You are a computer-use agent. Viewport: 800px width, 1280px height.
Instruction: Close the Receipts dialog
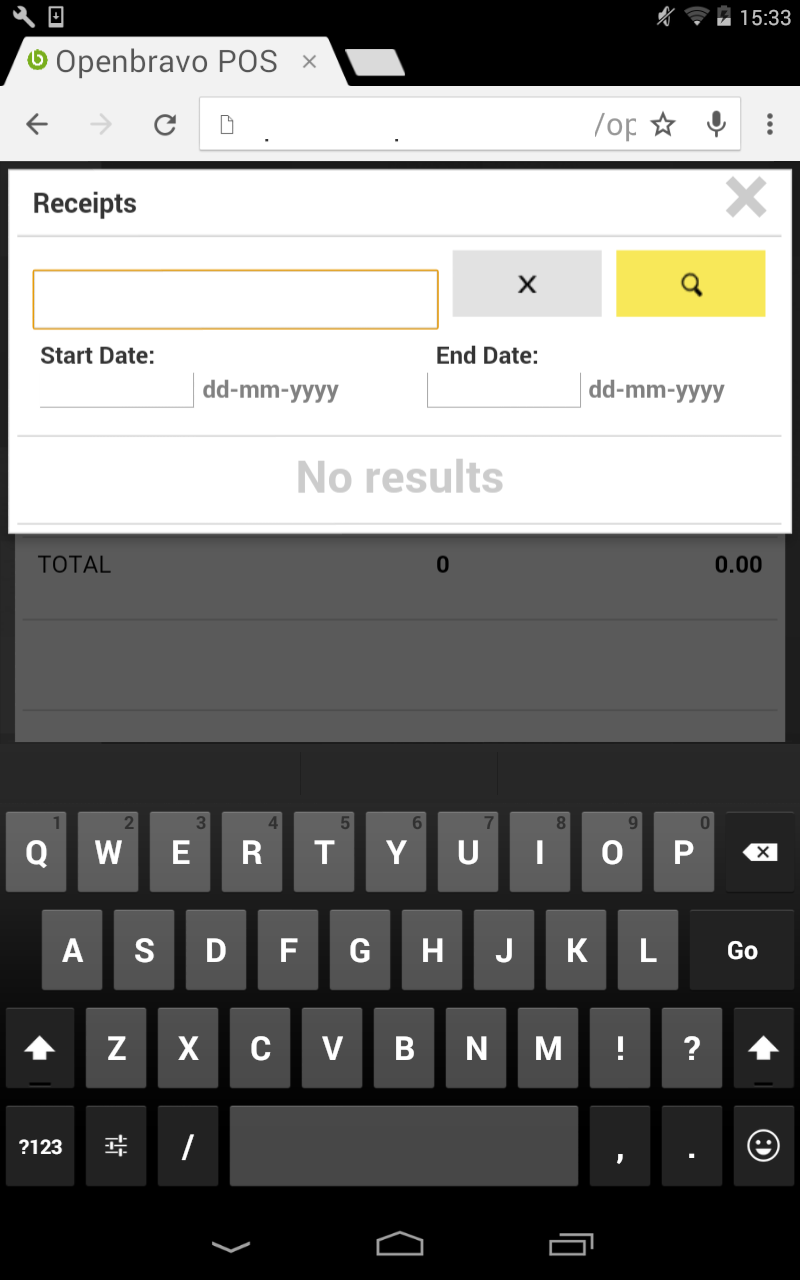click(x=746, y=198)
